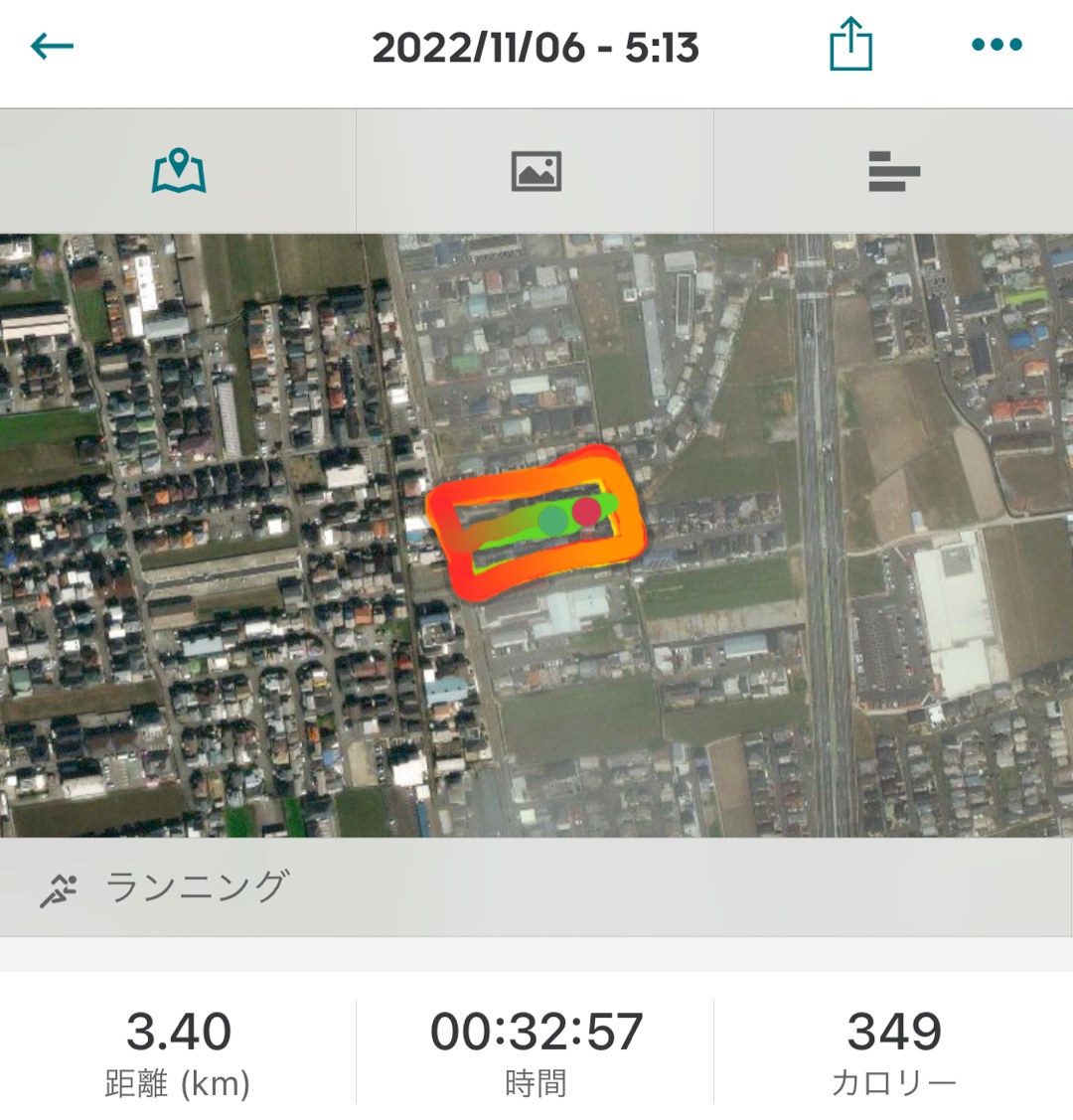Screen dimensions: 1073x1120
Task: Share this running activity
Action: [850, 46]
